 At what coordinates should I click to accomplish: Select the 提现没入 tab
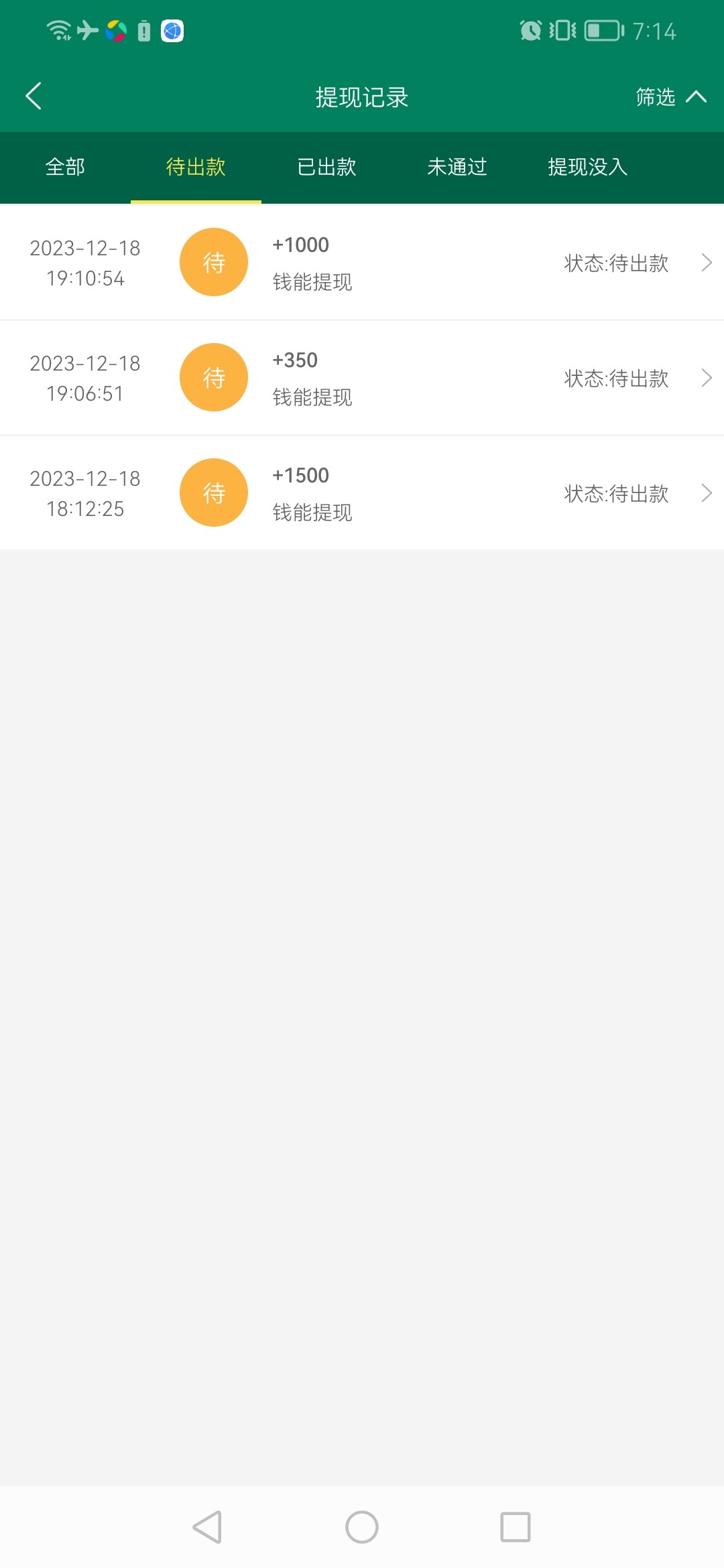pos(588,167)
